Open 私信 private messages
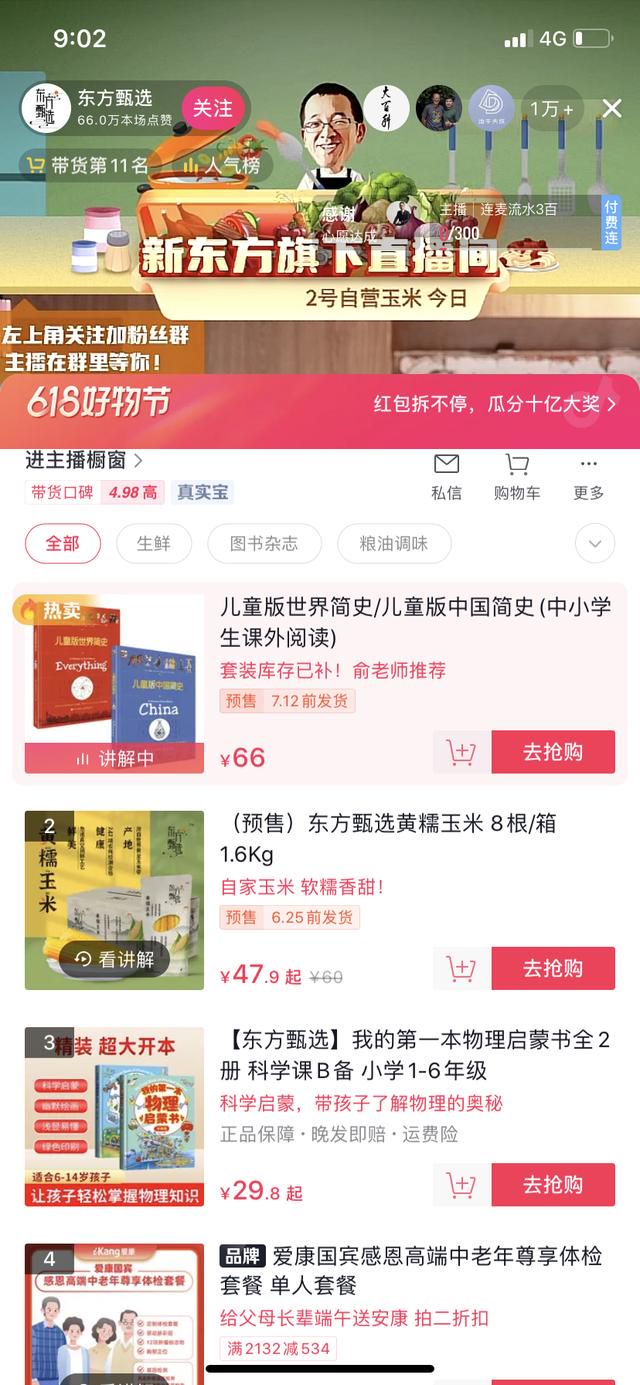Screen dimensions: 640x1385 tap(447, 476)
